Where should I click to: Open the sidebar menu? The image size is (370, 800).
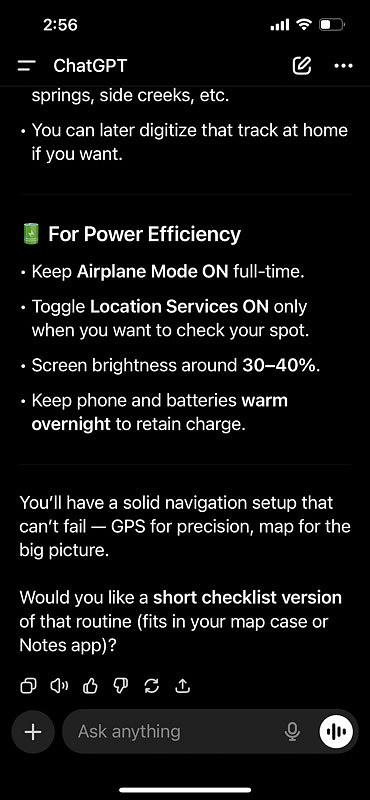(26, 66)
